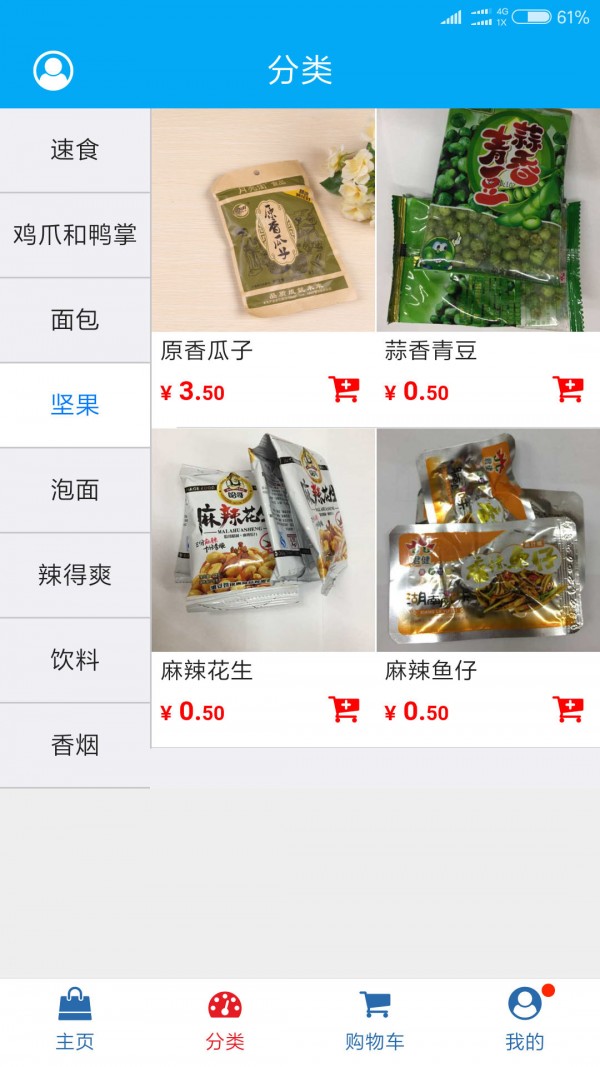This screenshot has width=600, height=1067.
Task: Add 蒜香青豆 to the cart
Action: pos(568,390)
